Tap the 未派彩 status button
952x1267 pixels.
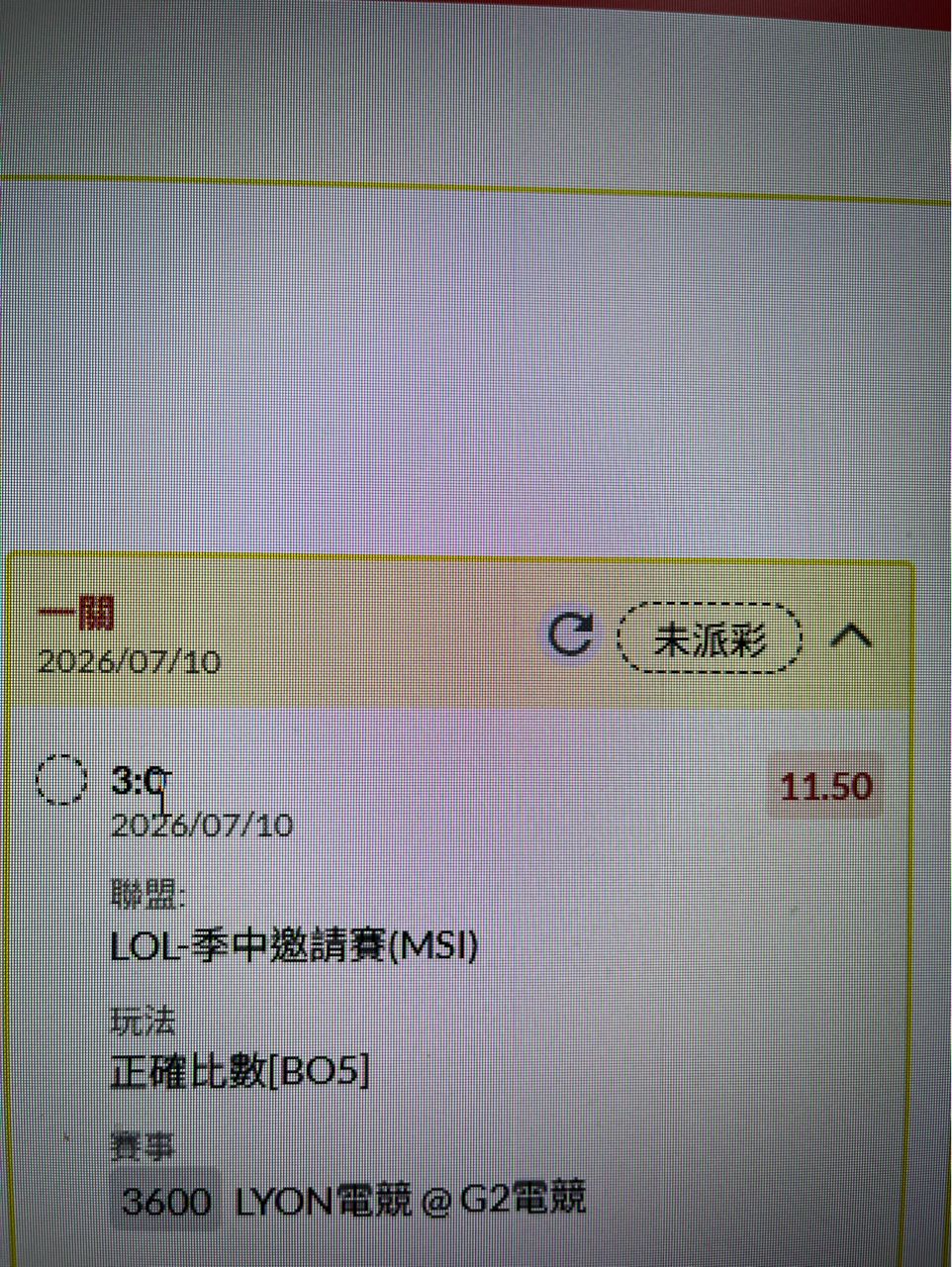pos(710,638)
